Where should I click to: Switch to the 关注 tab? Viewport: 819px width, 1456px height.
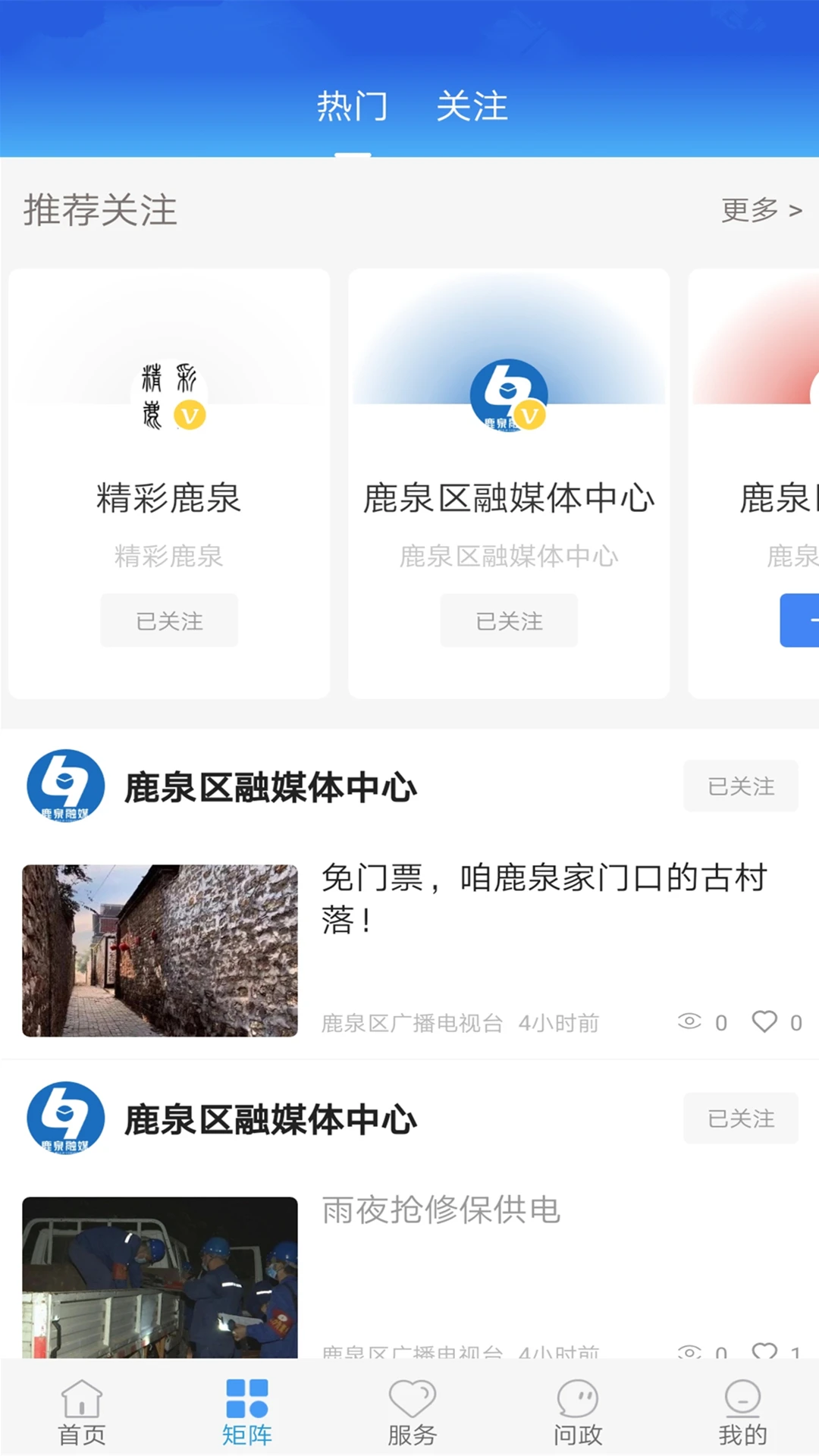pos(473,106)
